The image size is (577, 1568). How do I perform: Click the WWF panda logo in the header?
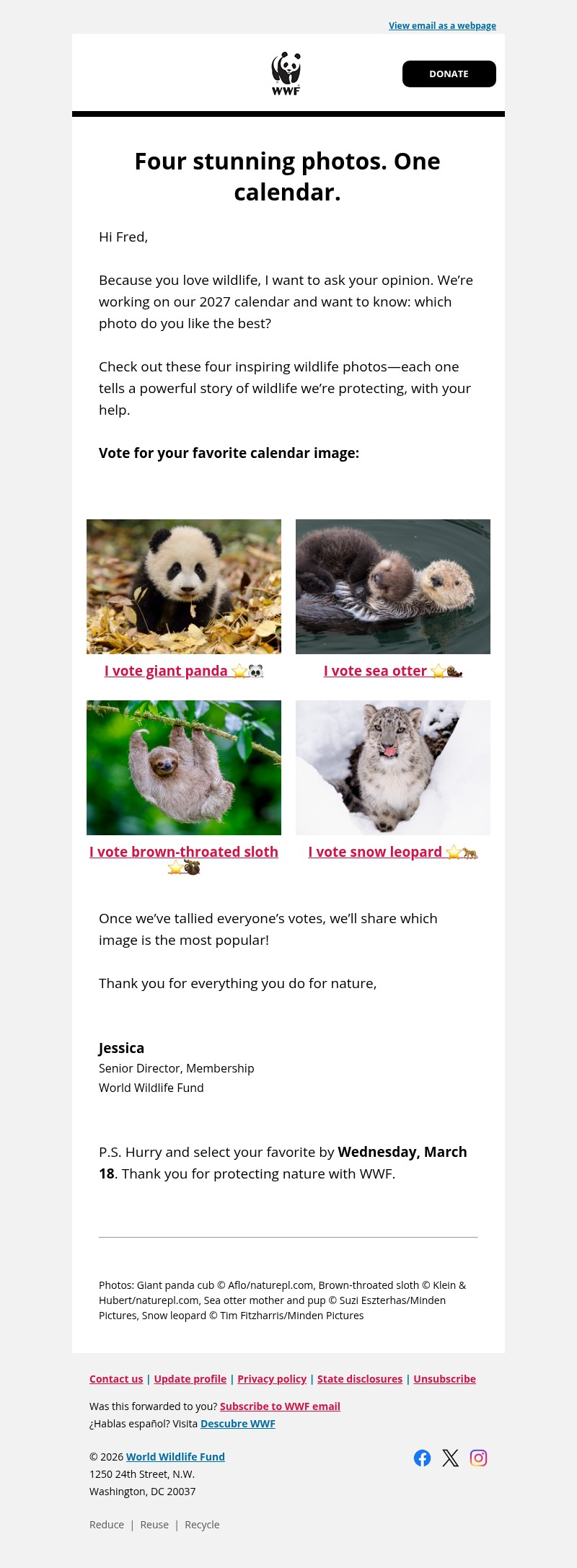point(287,73)
